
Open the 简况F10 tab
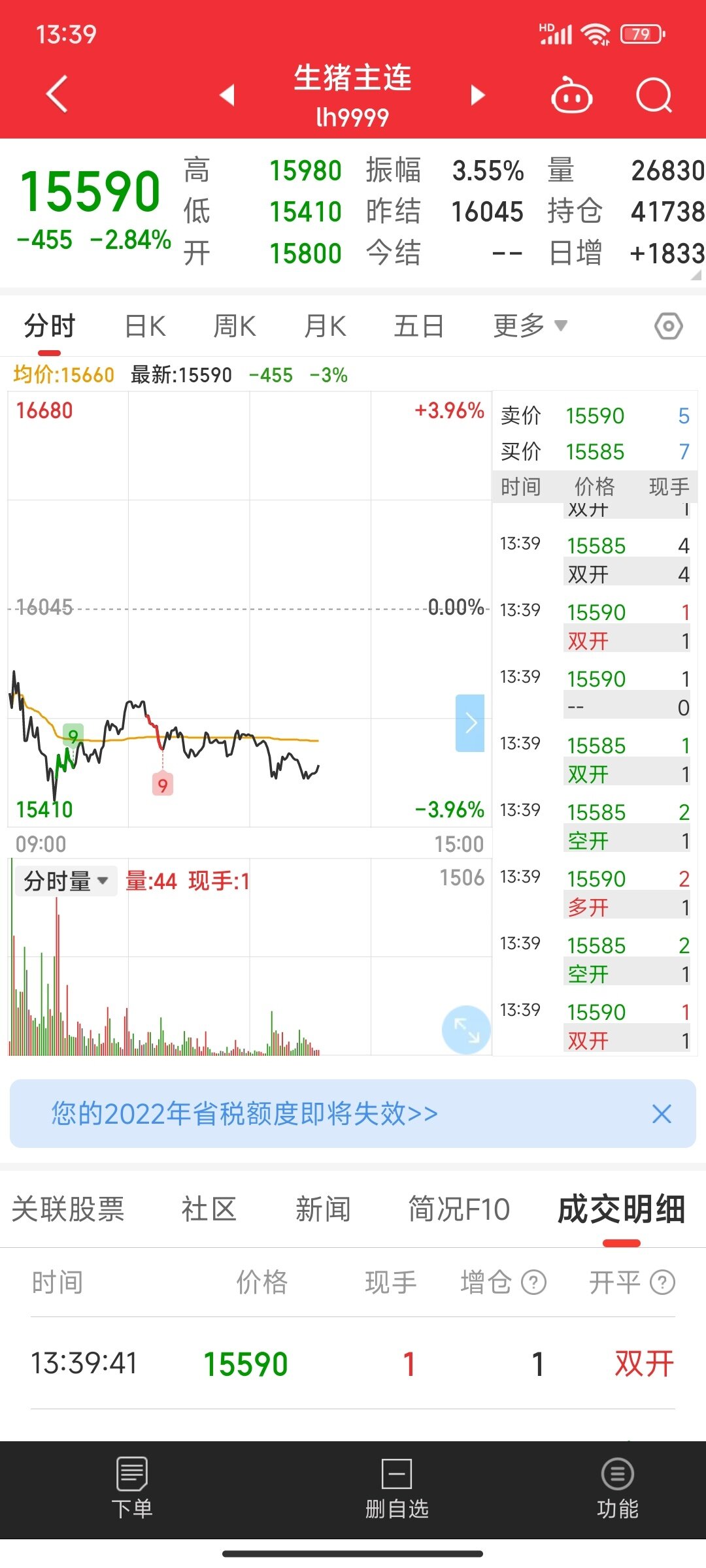tap(459, 1209)
